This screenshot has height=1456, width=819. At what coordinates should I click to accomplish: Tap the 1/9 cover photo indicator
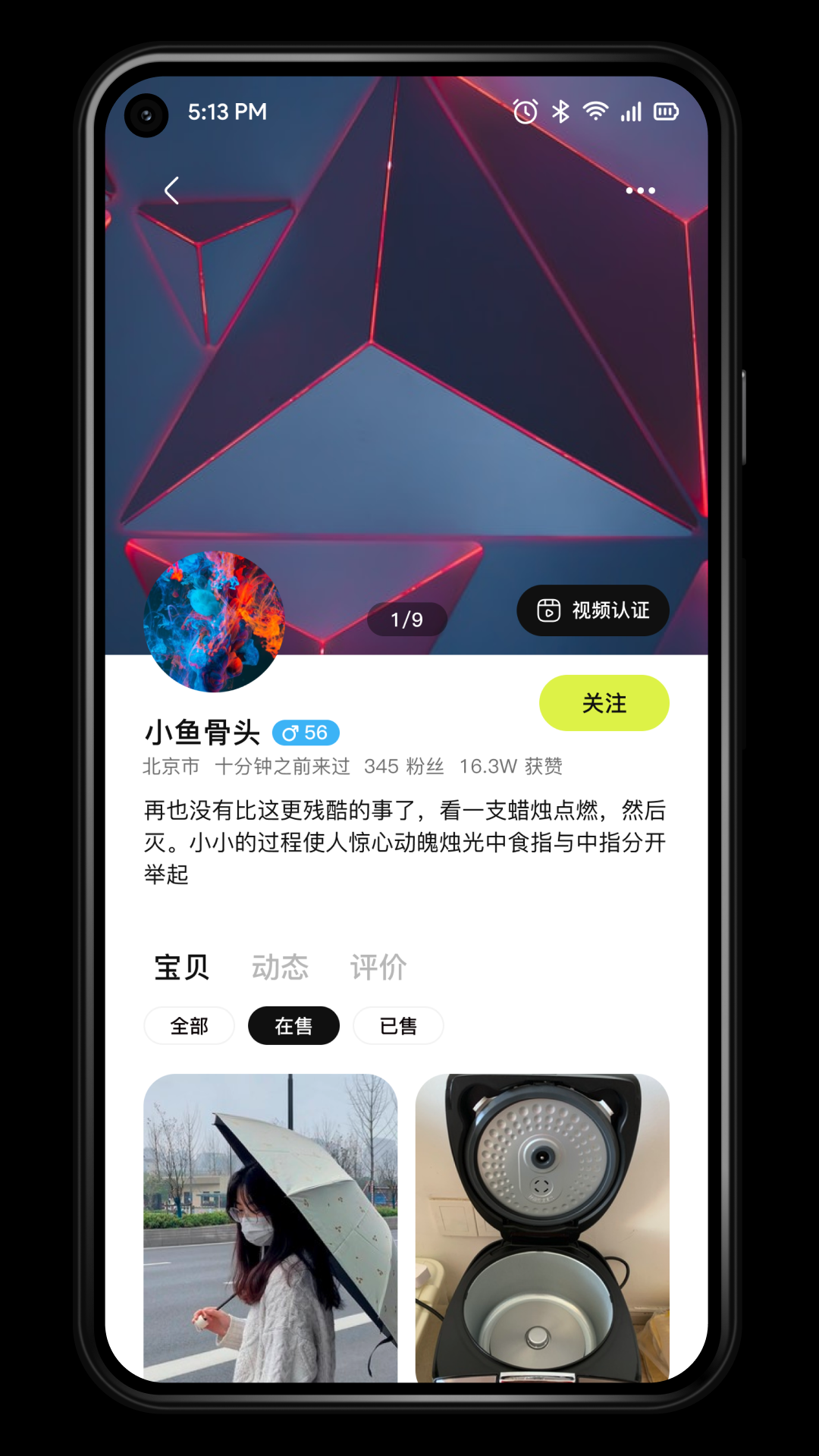(406, 620)
